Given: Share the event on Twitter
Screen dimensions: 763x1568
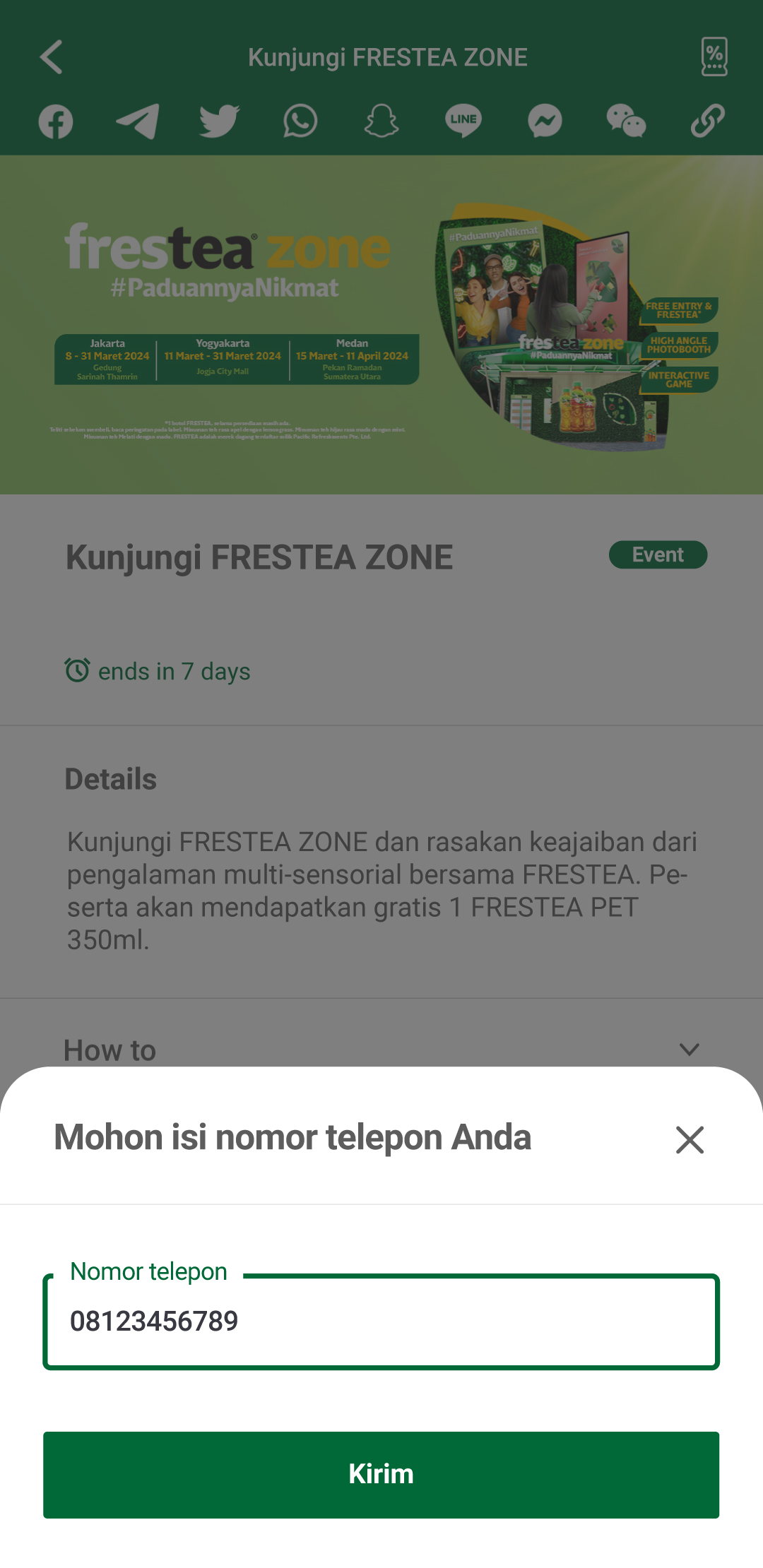Looking at the screenshot, I should (219, 121).
